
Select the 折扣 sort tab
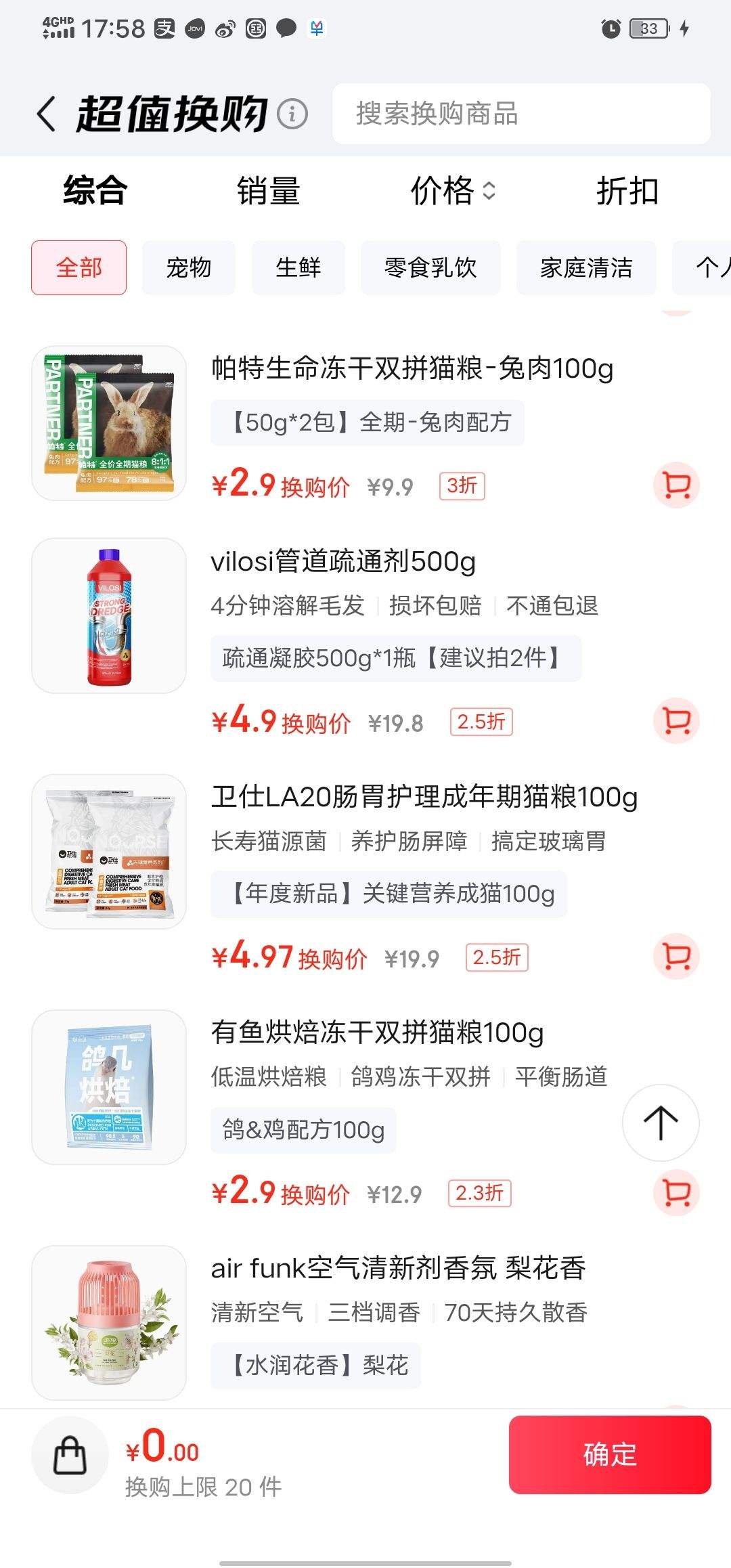click(x=627, y=191)
